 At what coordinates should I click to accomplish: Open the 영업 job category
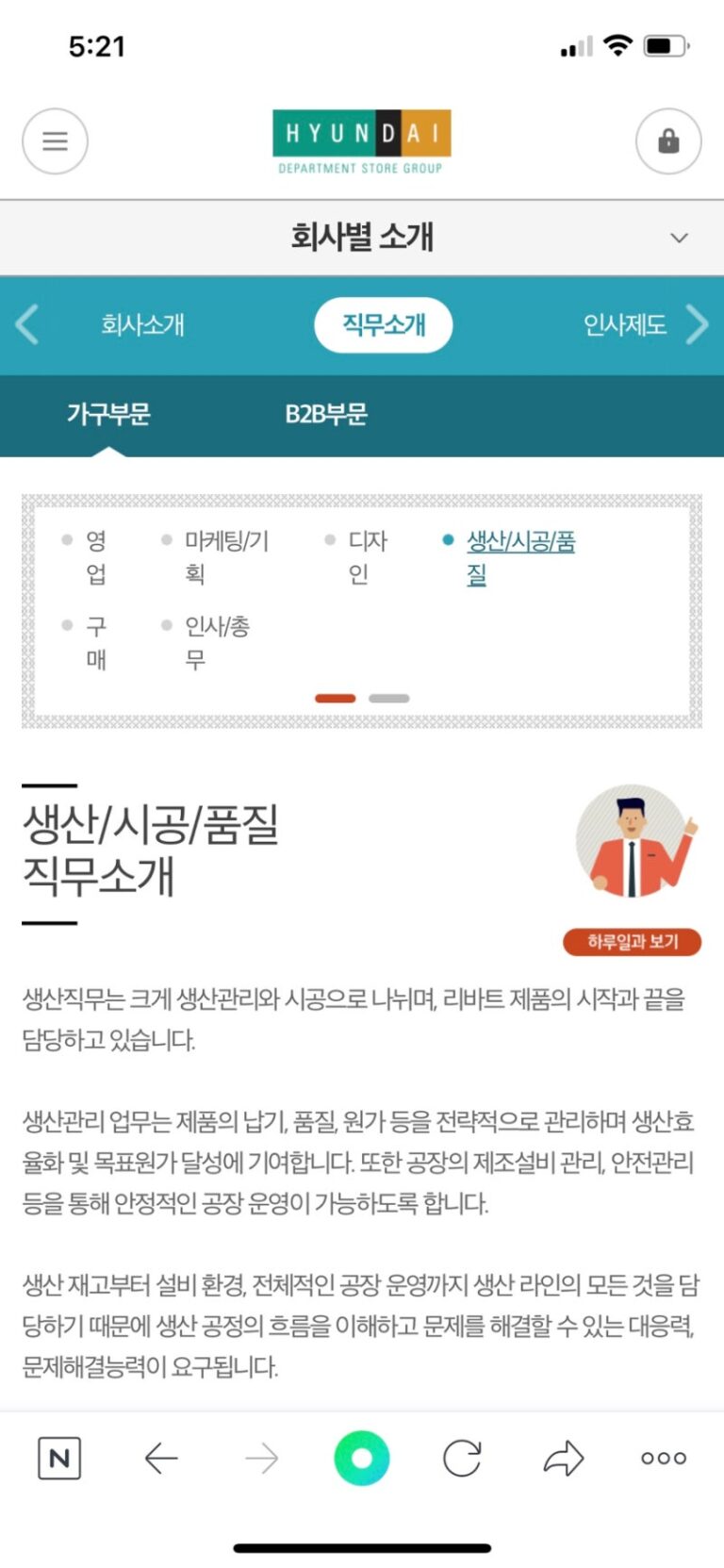pyautogui.click(x=95, y=556)
